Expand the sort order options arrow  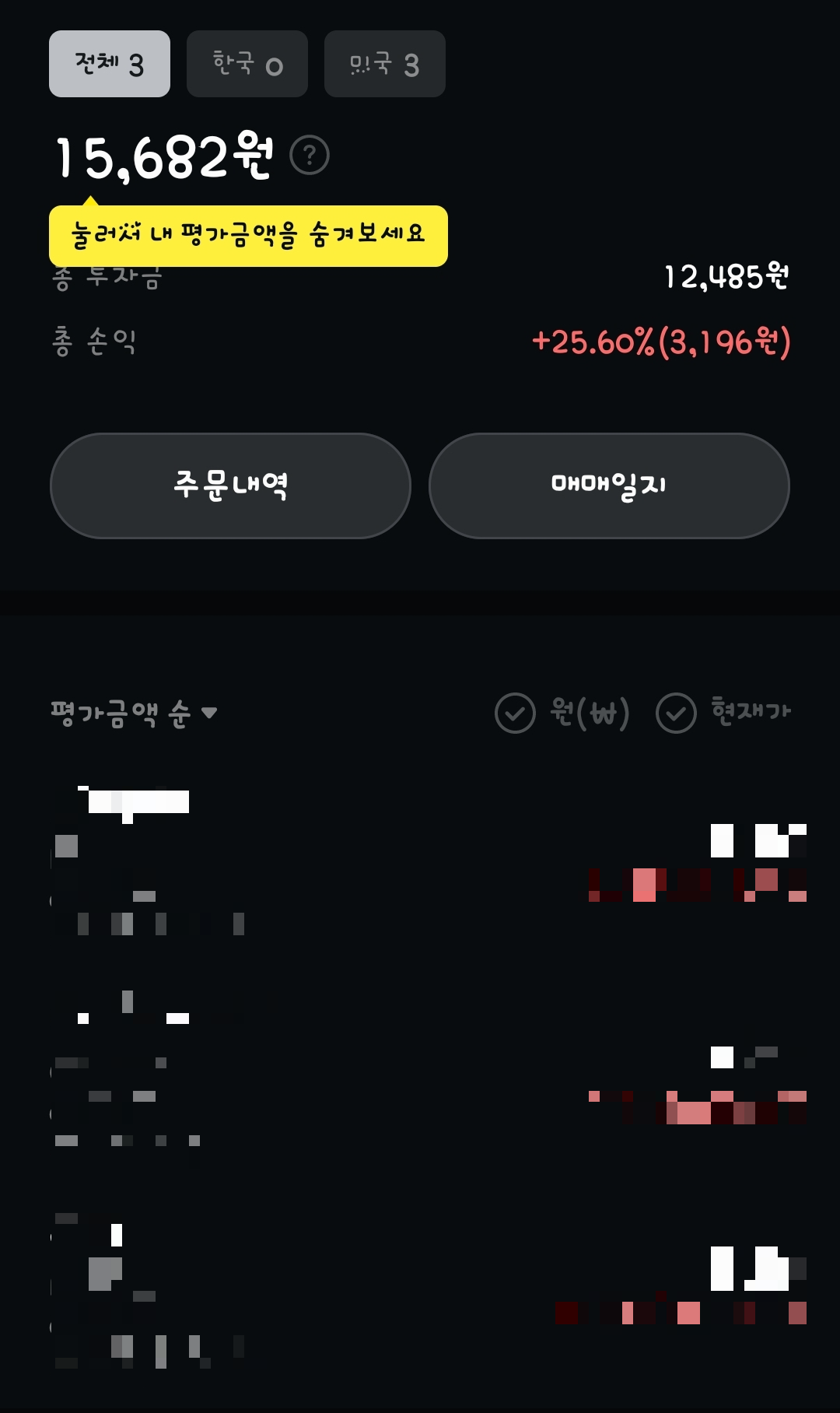[x=208, y=711]
